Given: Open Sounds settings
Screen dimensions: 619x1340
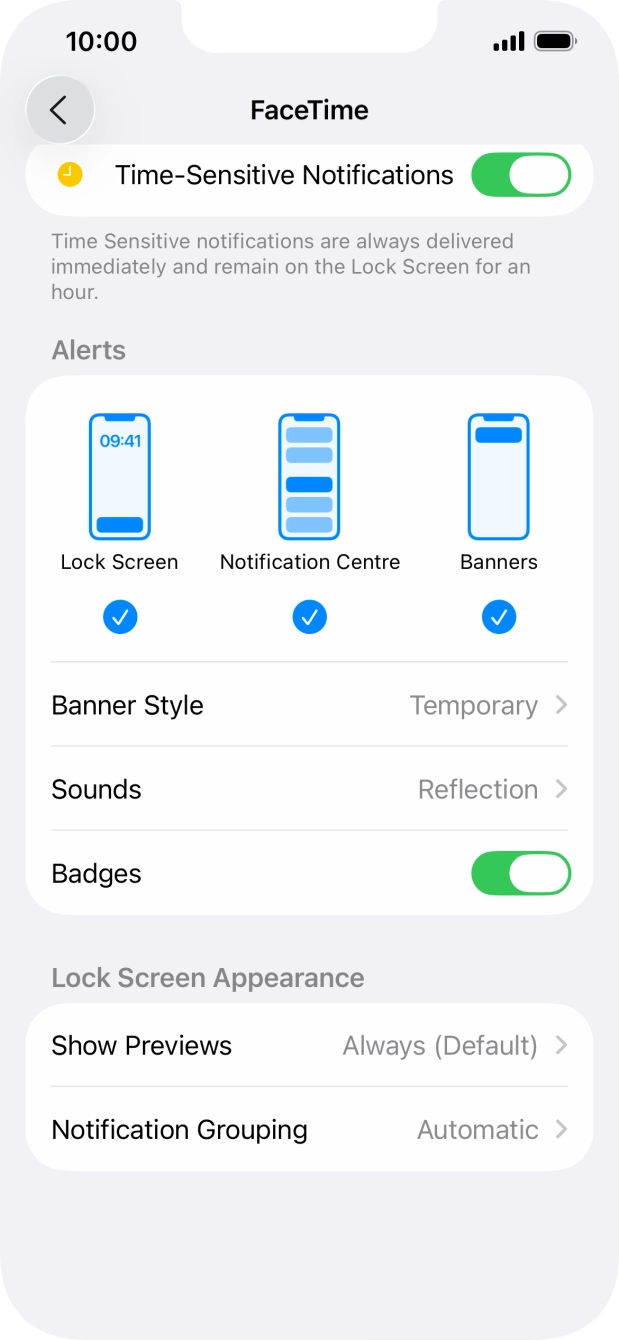Looking at the screenshot, I should pos(309,789).
